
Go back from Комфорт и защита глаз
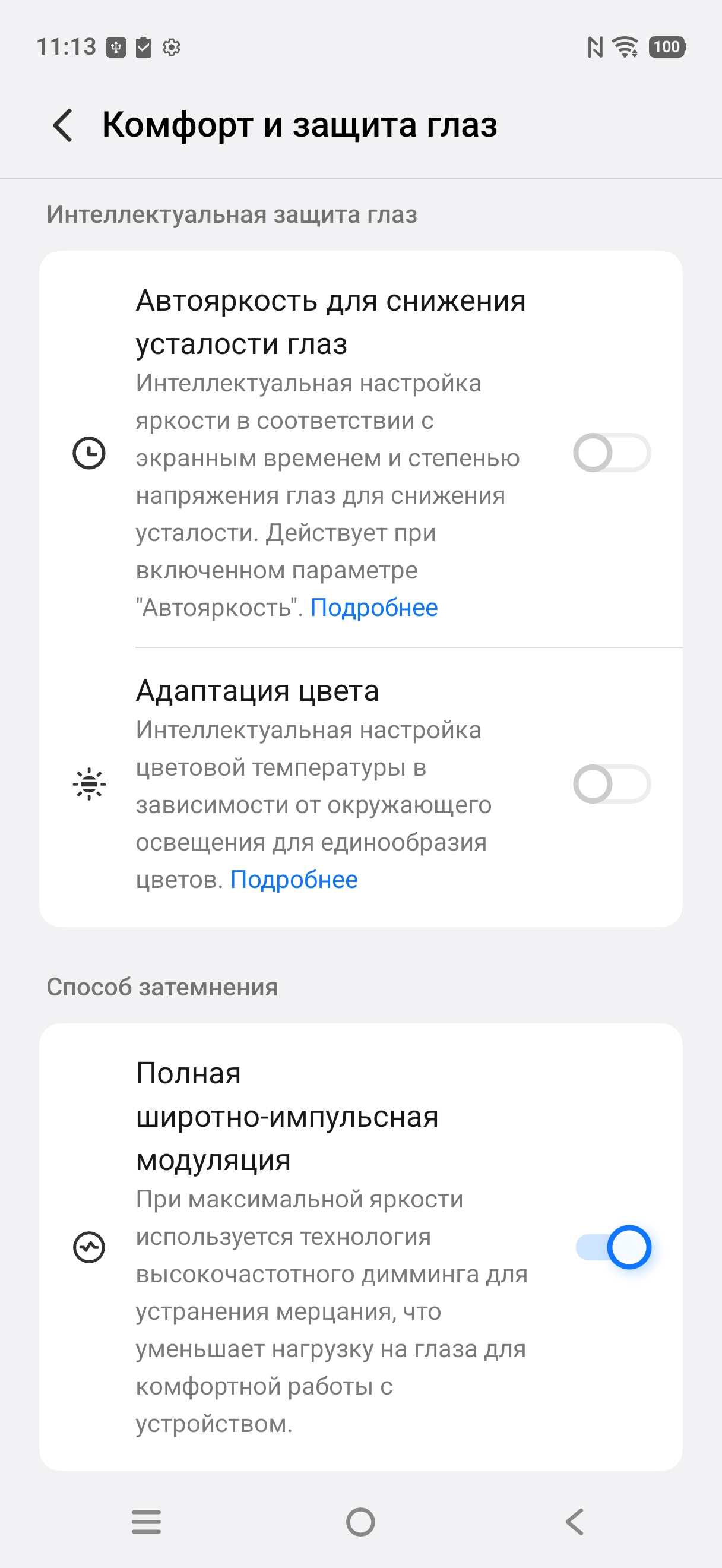[64, 125]
